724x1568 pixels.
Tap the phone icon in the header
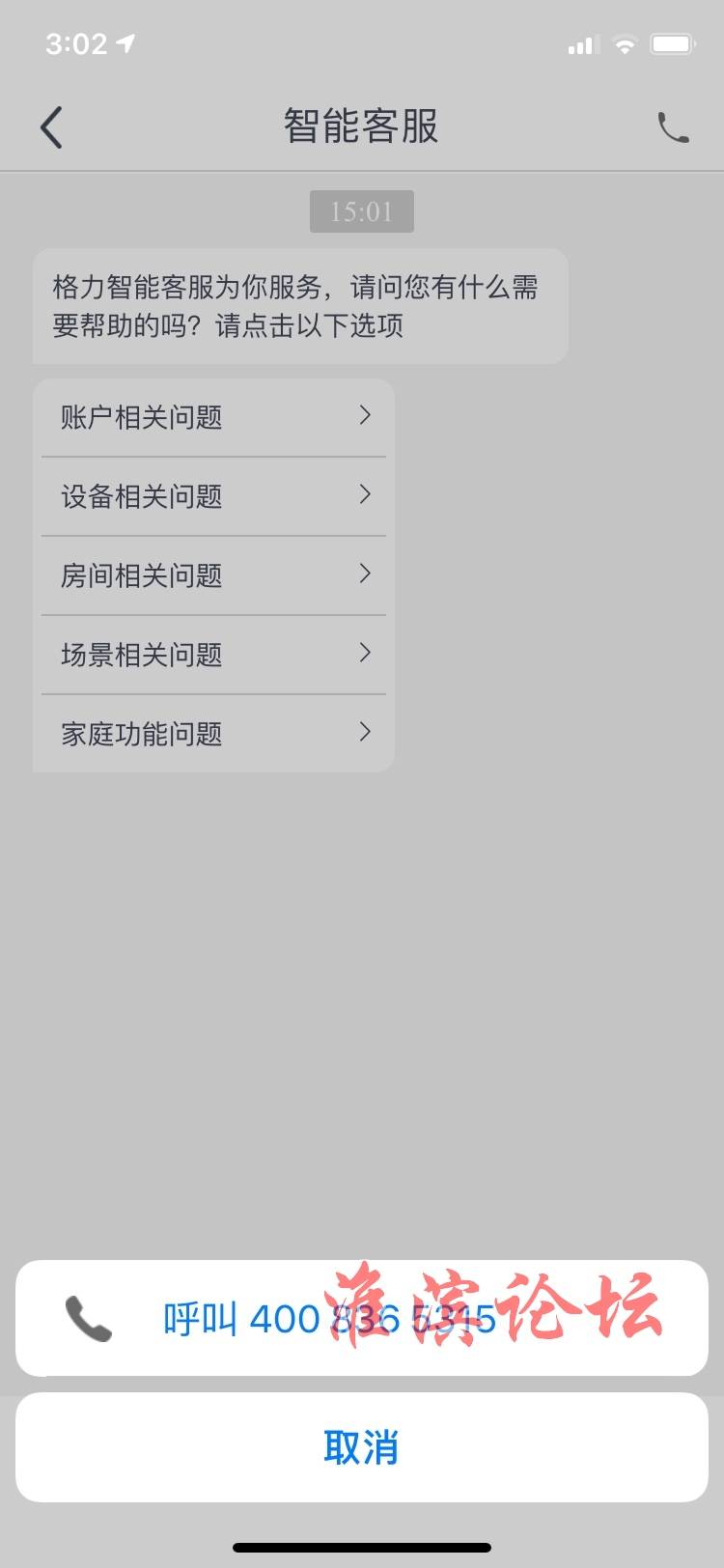click(x=673, y=127)
